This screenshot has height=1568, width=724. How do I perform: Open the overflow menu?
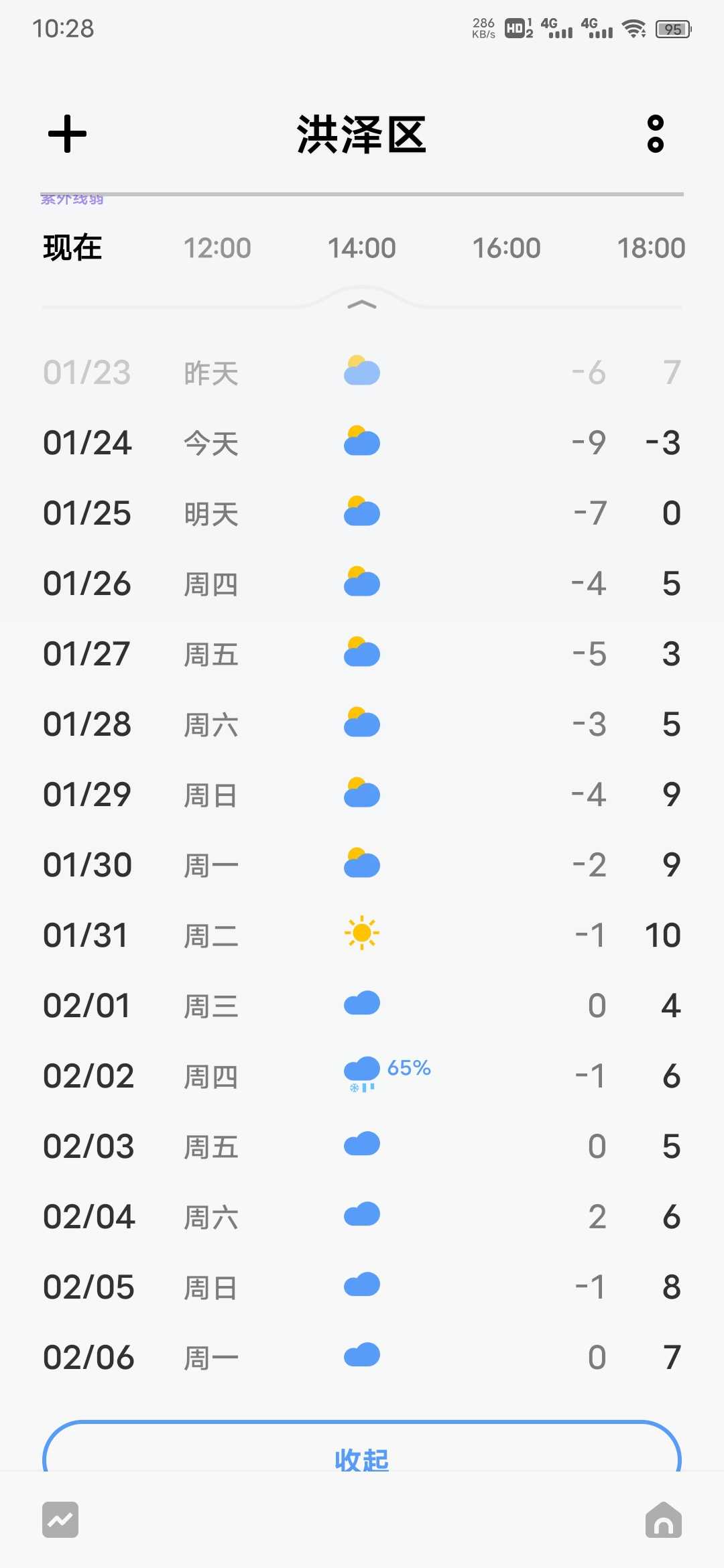(655, 134)
